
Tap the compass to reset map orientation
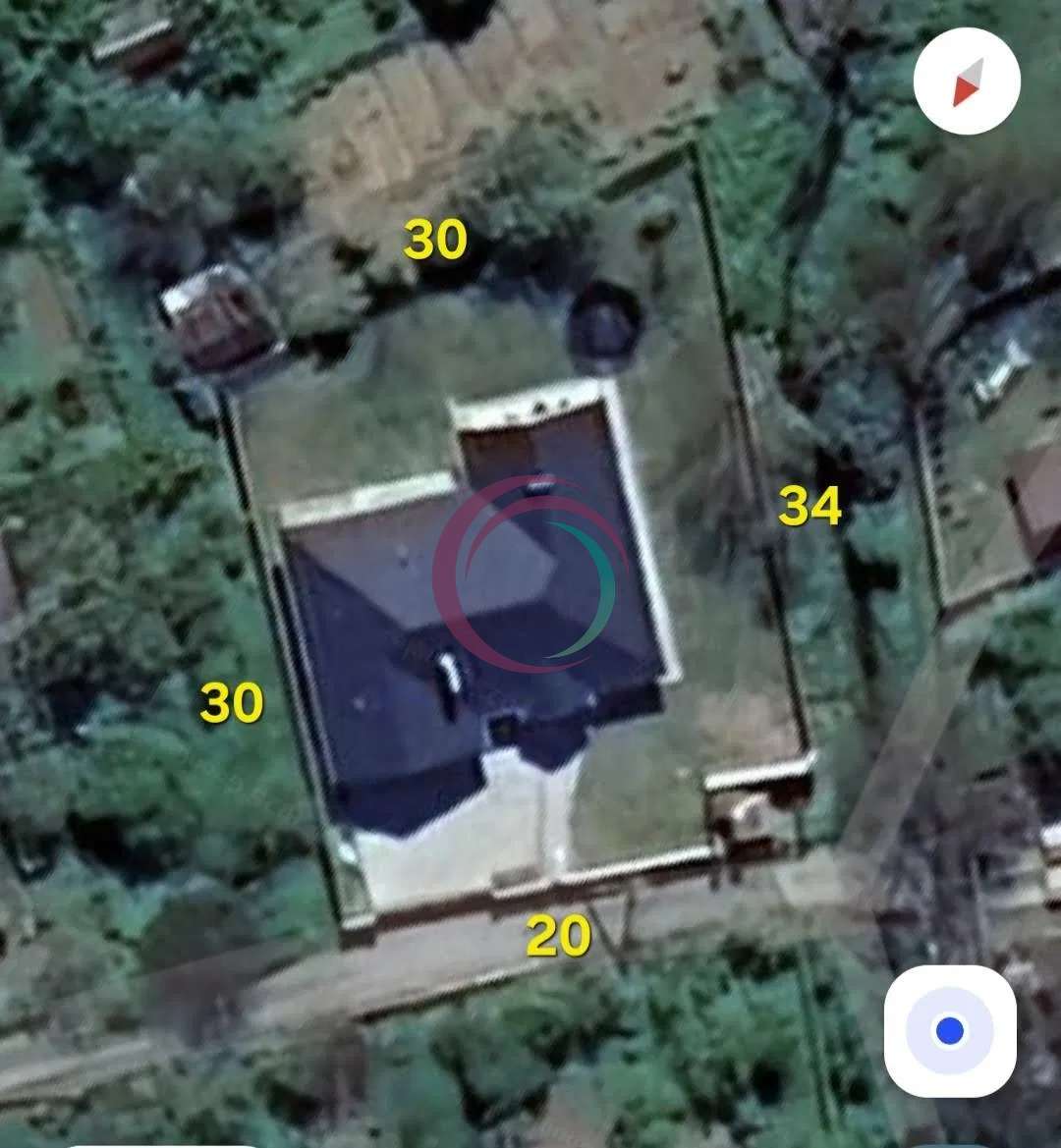[967, 82]
